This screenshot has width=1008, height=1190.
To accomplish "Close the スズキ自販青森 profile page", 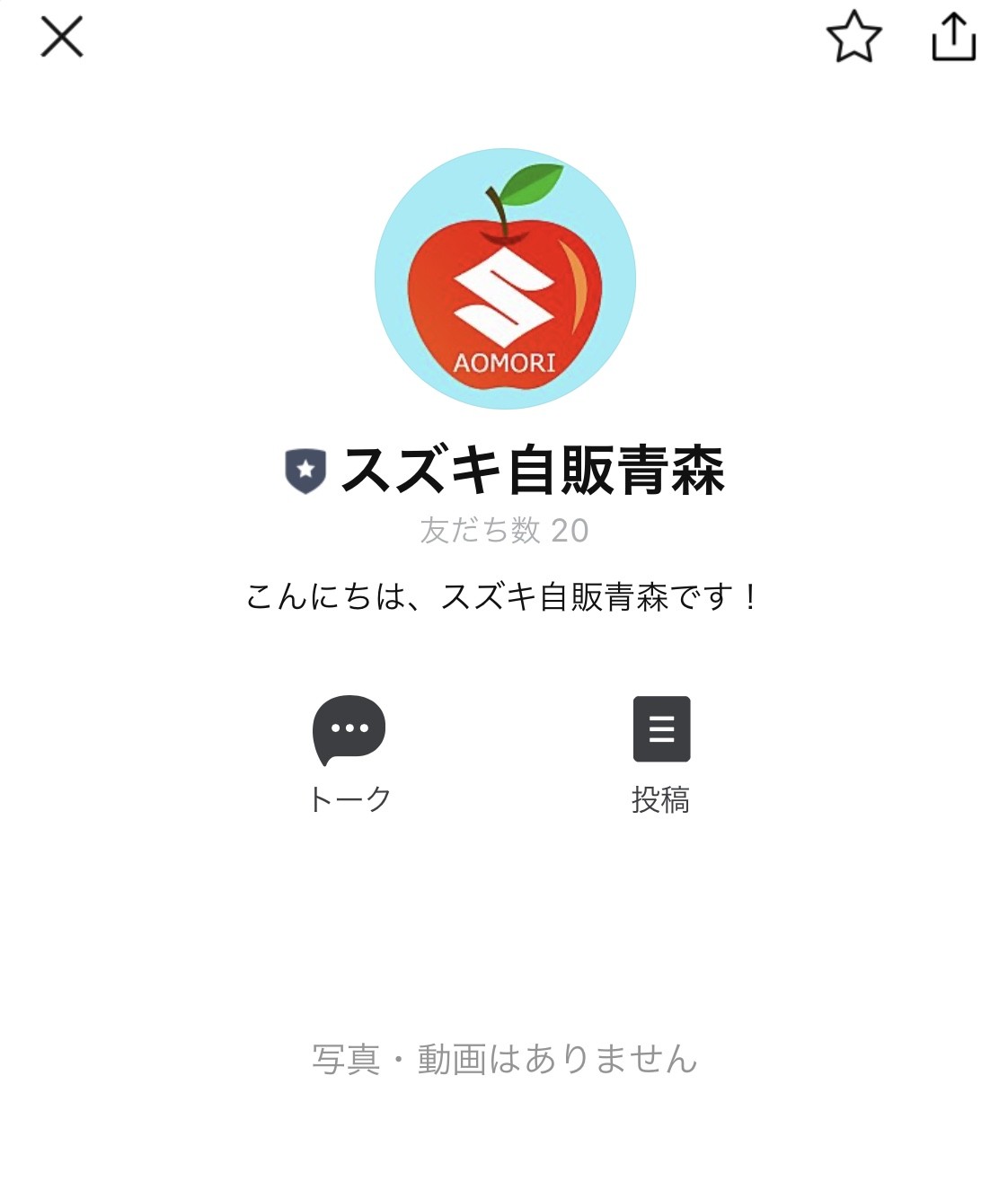I will tap(61, 37).
